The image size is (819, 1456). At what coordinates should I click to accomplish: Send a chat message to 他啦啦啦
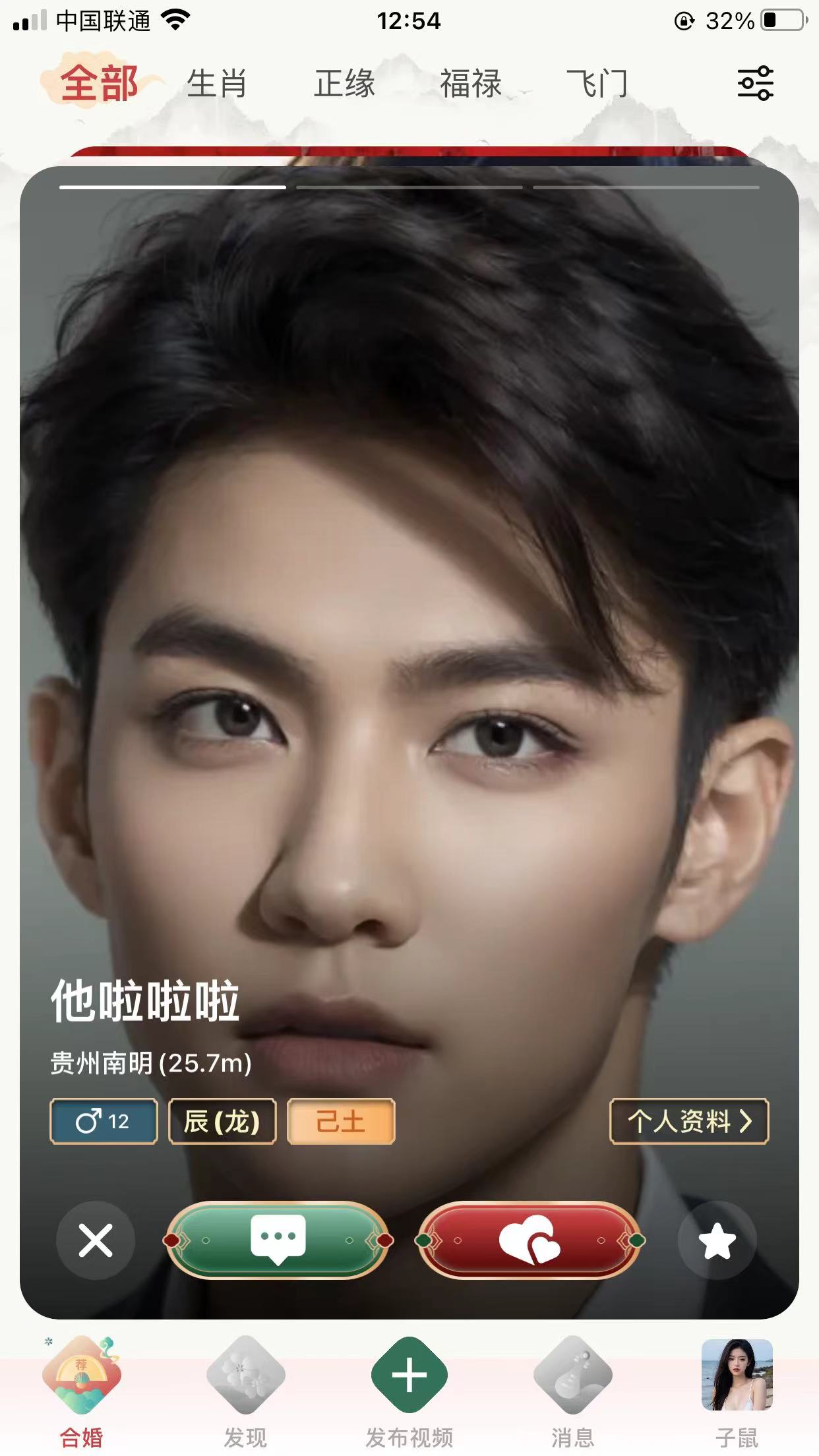click(278, 1240)
